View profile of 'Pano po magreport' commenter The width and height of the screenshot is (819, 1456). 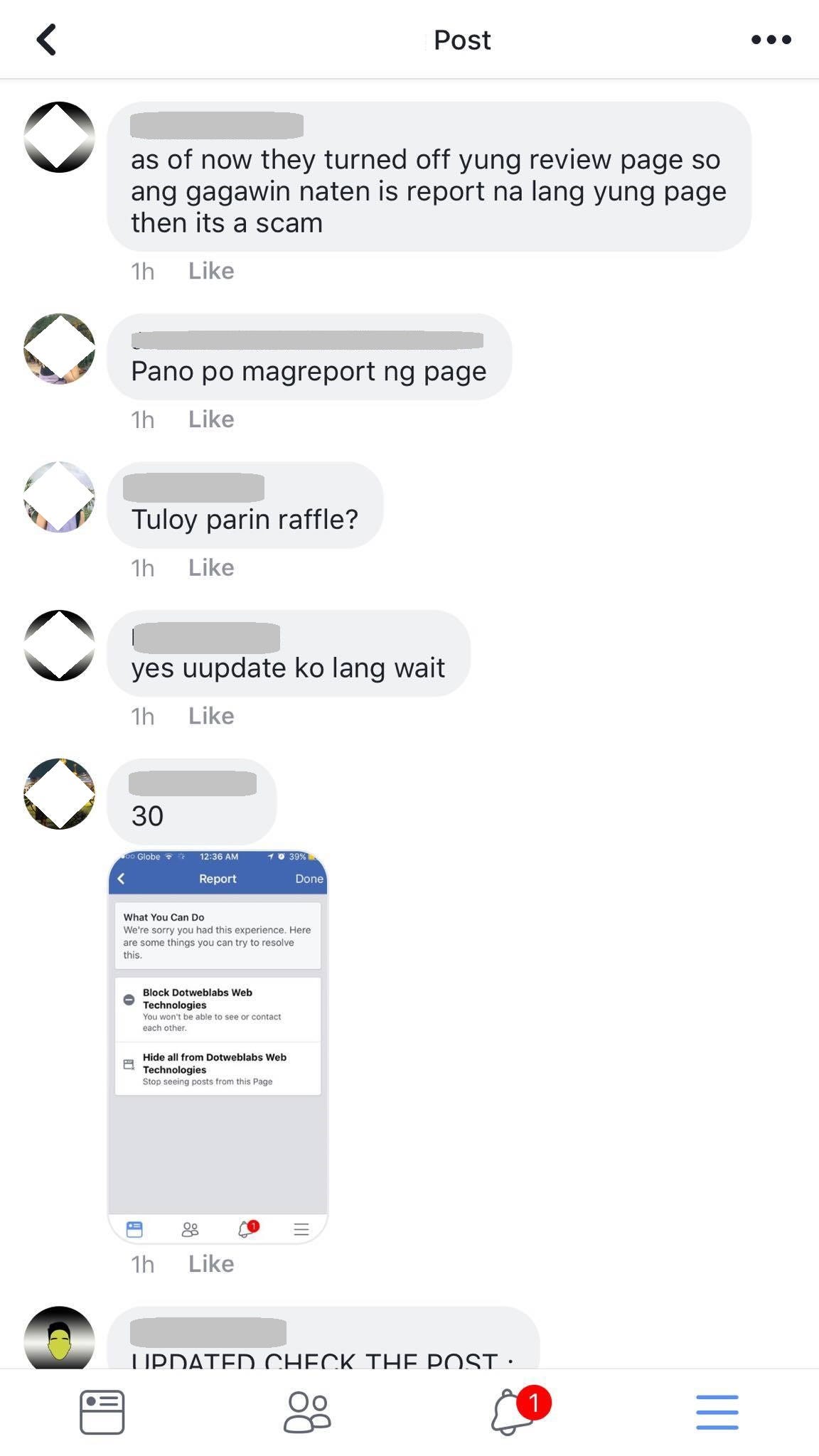[x=60, y=349]
